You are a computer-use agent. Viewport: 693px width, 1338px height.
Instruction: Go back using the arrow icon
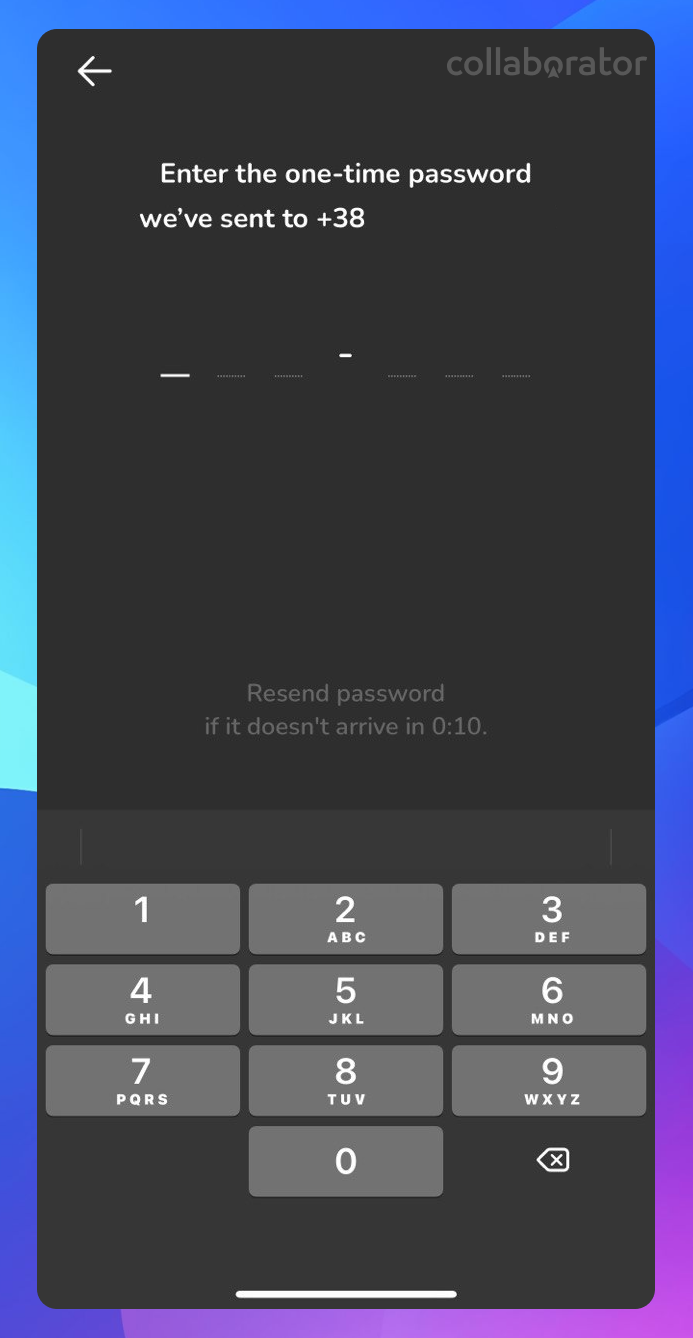pos(94,71)
